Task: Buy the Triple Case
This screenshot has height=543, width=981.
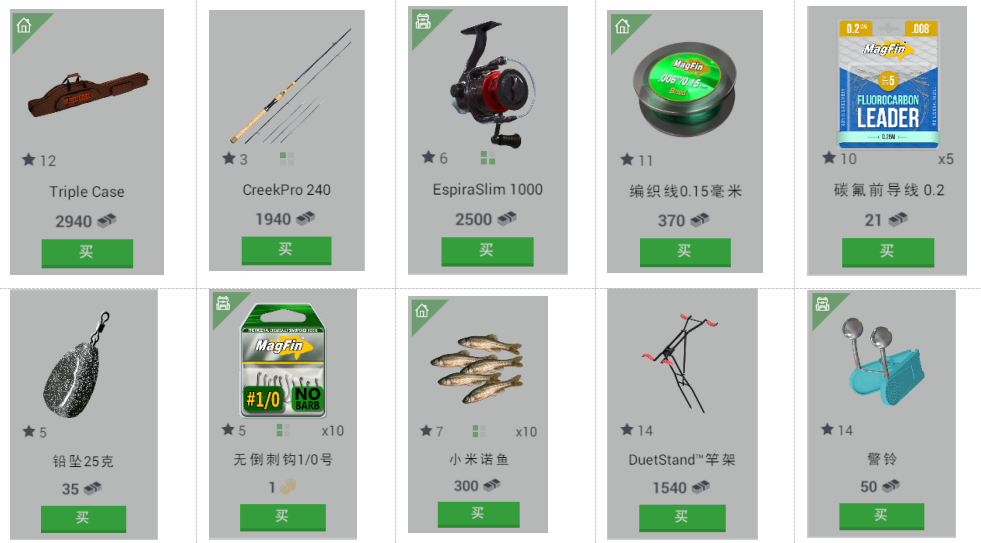Action: tap(87, 253)
